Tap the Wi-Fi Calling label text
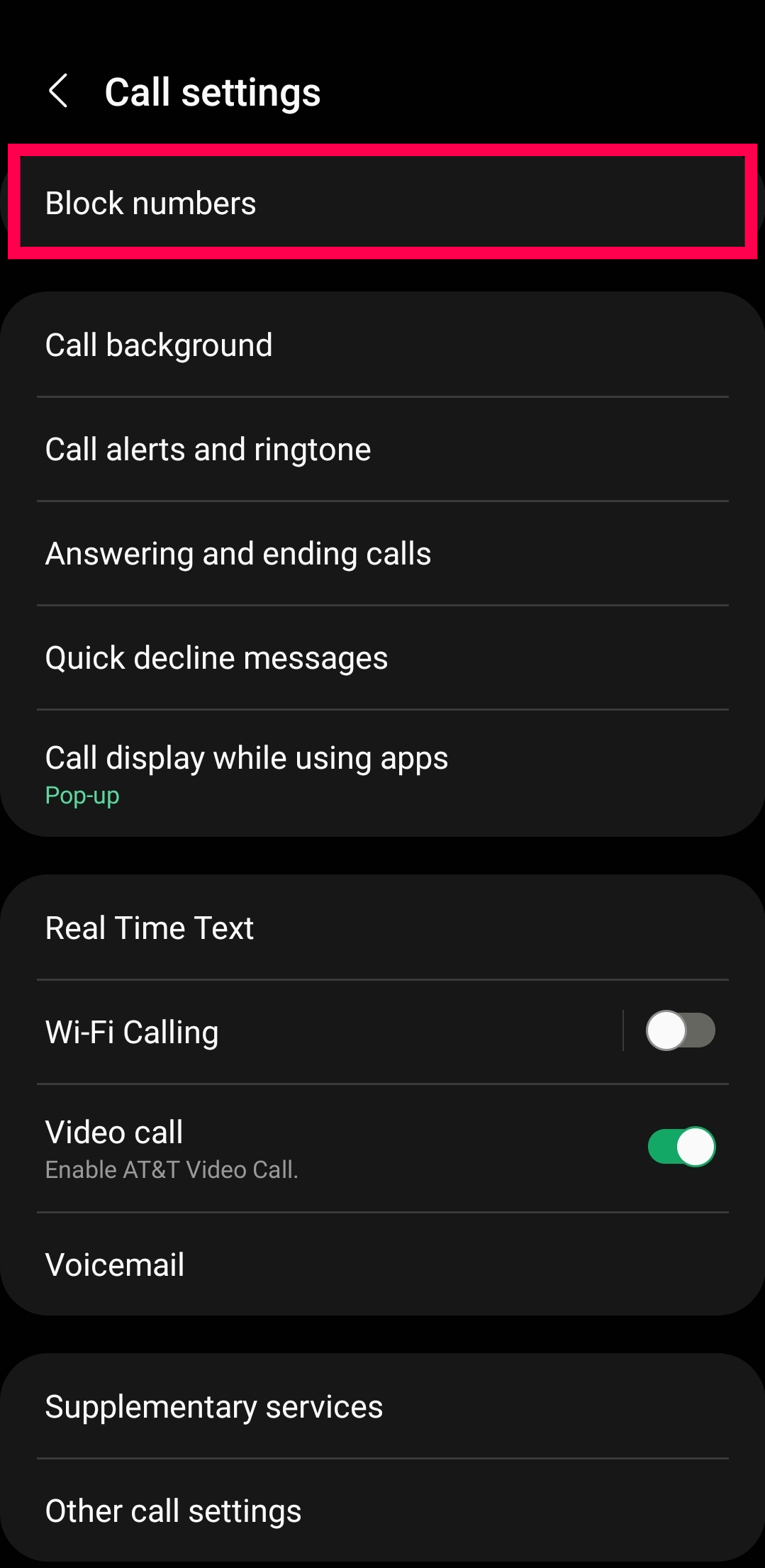The image size is (765, 1568). tap(131, 1031)
